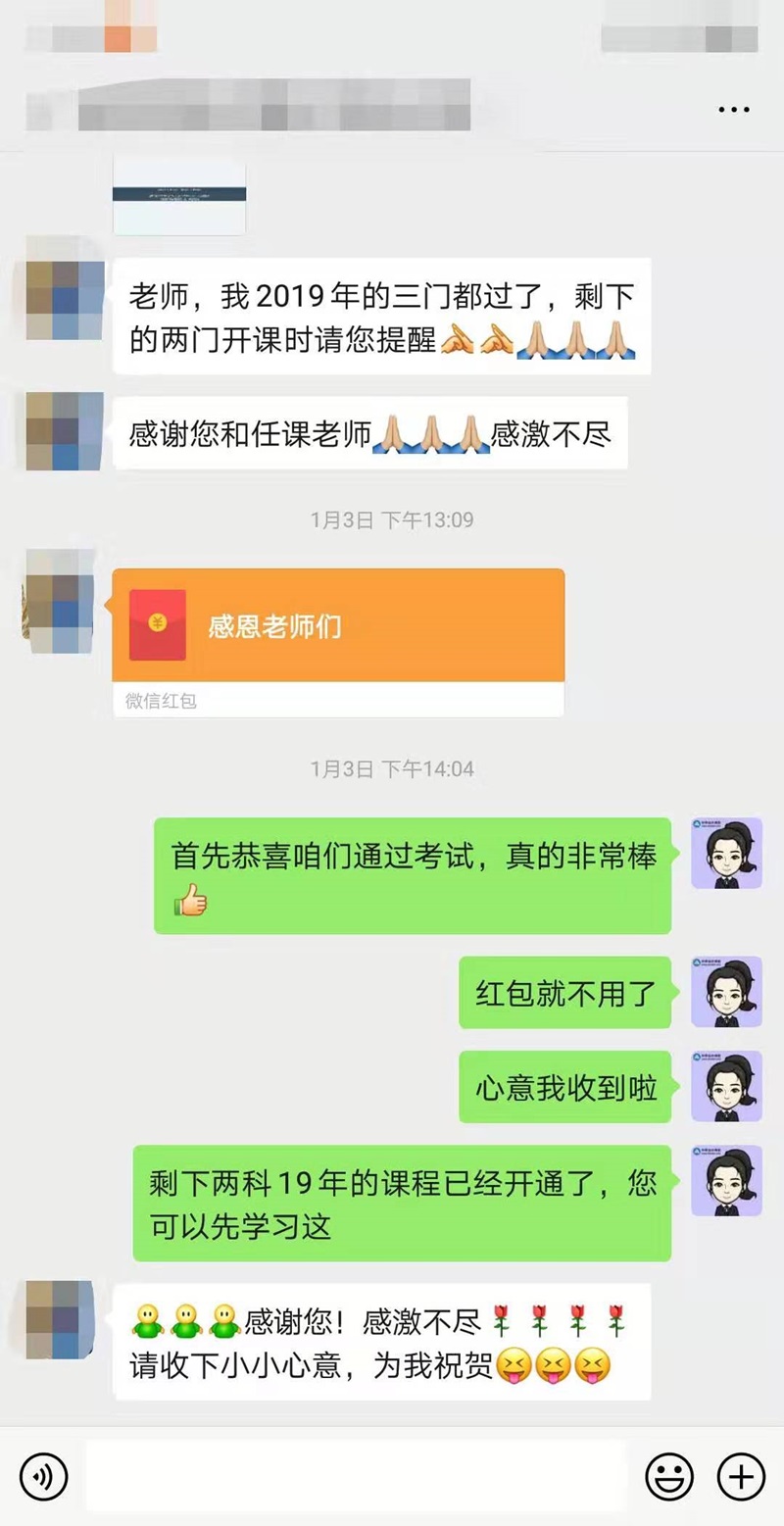The height and width of the screenshot is (1526, 784).
Task: Click the bubble "红包就不用了"
Action: [x=568, y=993]
